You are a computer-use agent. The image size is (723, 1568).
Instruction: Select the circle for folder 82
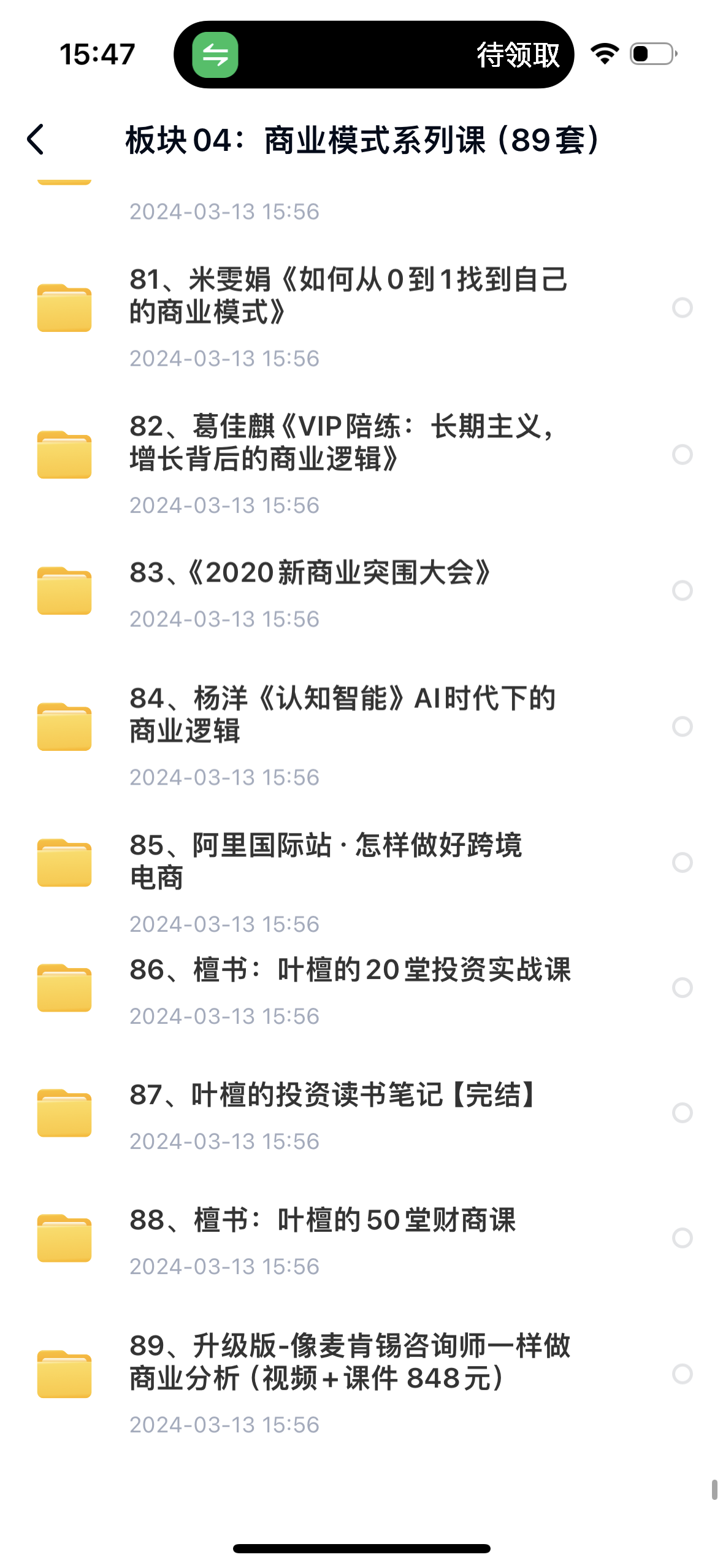click(682, 455)
